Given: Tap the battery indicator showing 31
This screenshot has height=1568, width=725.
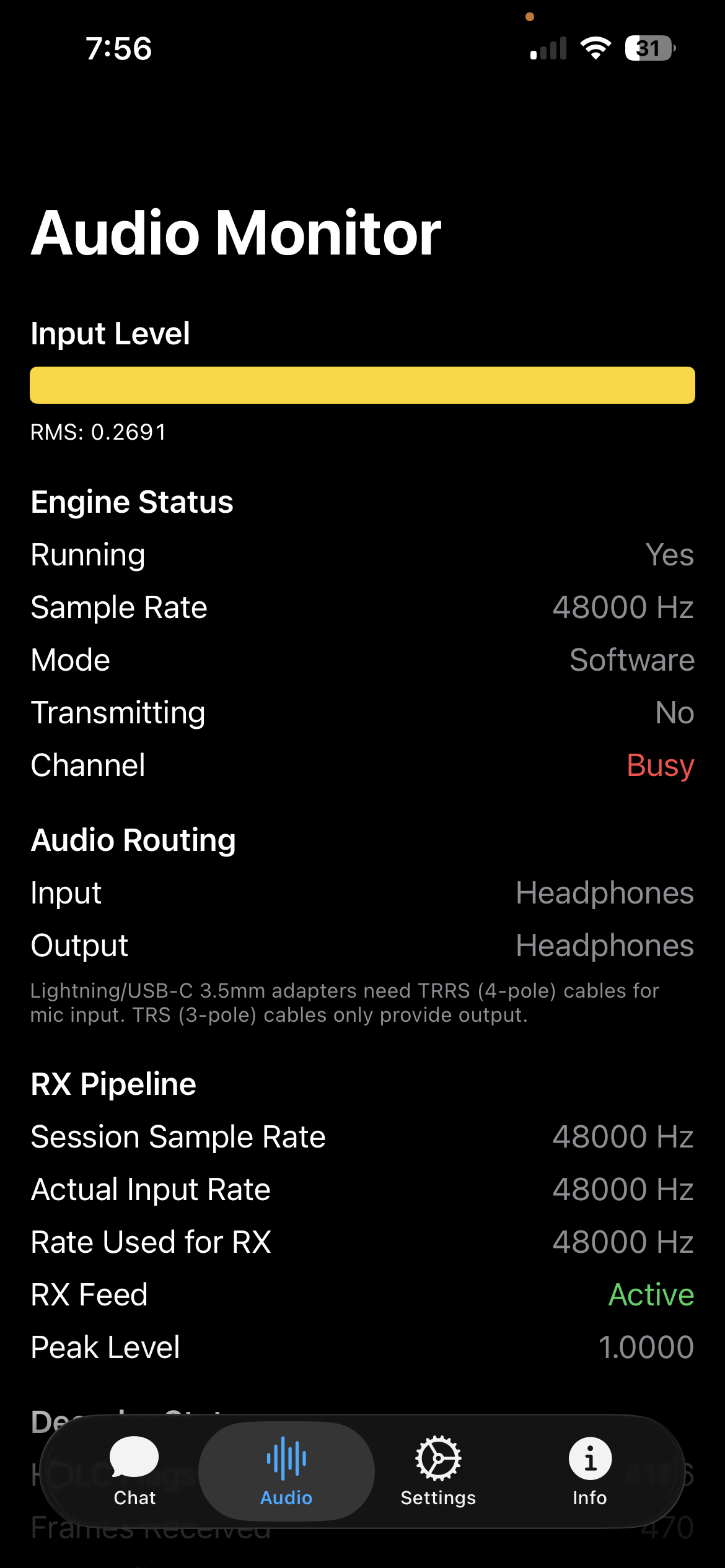Looking at the screenshot, I should [x=649, y=47].
